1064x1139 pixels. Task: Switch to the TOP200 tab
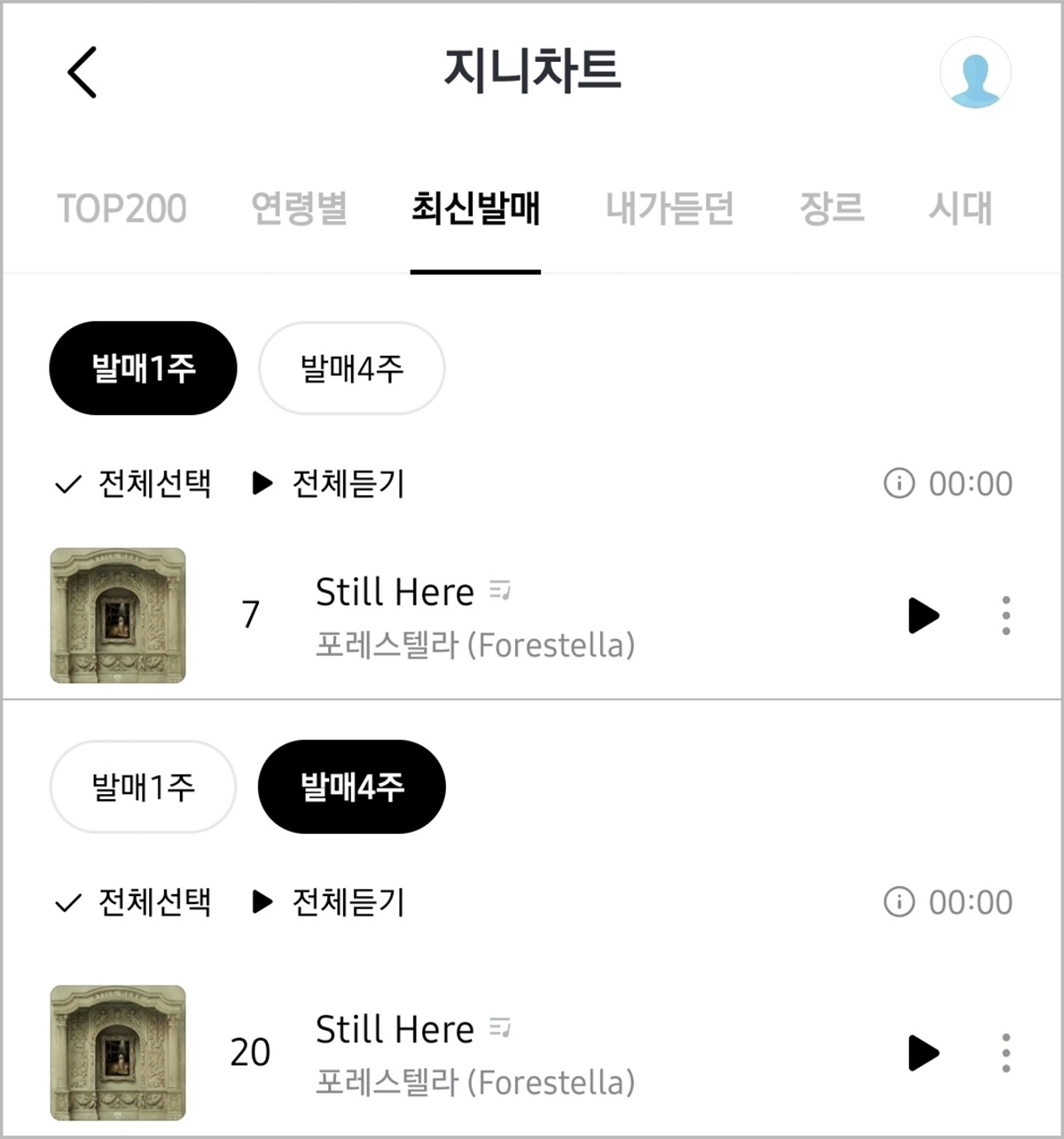point(121,209)
